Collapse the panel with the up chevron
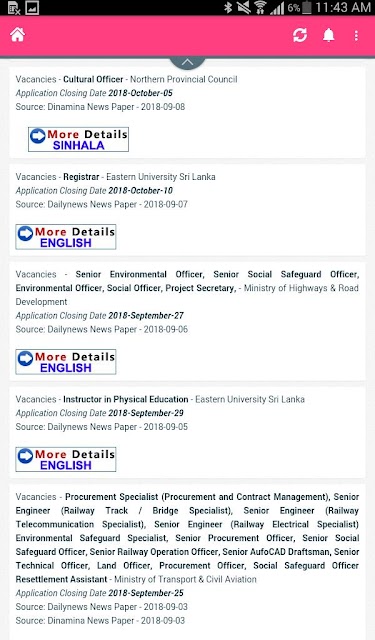The height and width of the screenshot is (640, 375). pyautogui.click(x=187, y=62)
